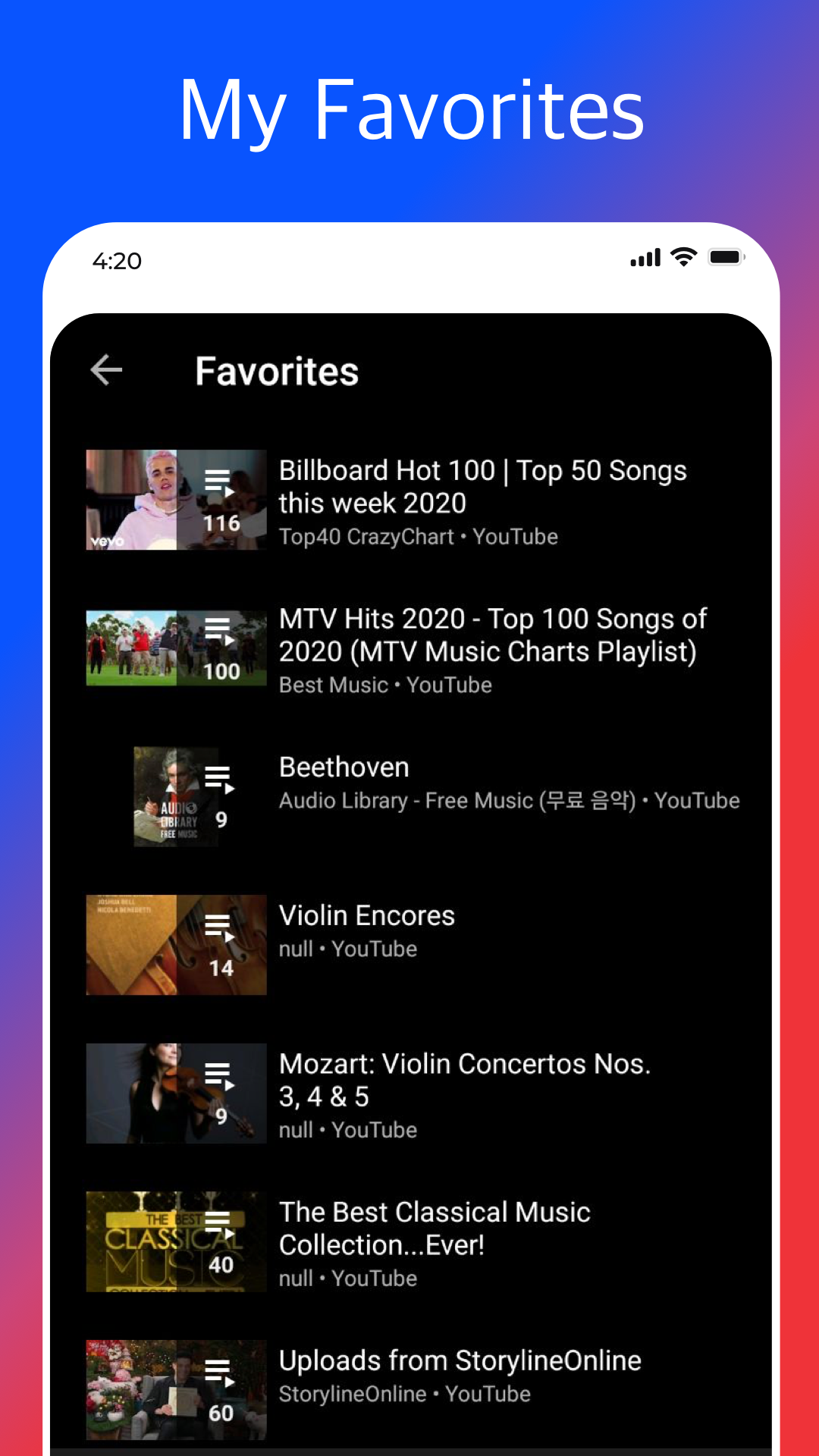Click the battery indicator in the status bar
Image resolution: width=819 pixels, height=1456 pixels.
click(724, 257)
